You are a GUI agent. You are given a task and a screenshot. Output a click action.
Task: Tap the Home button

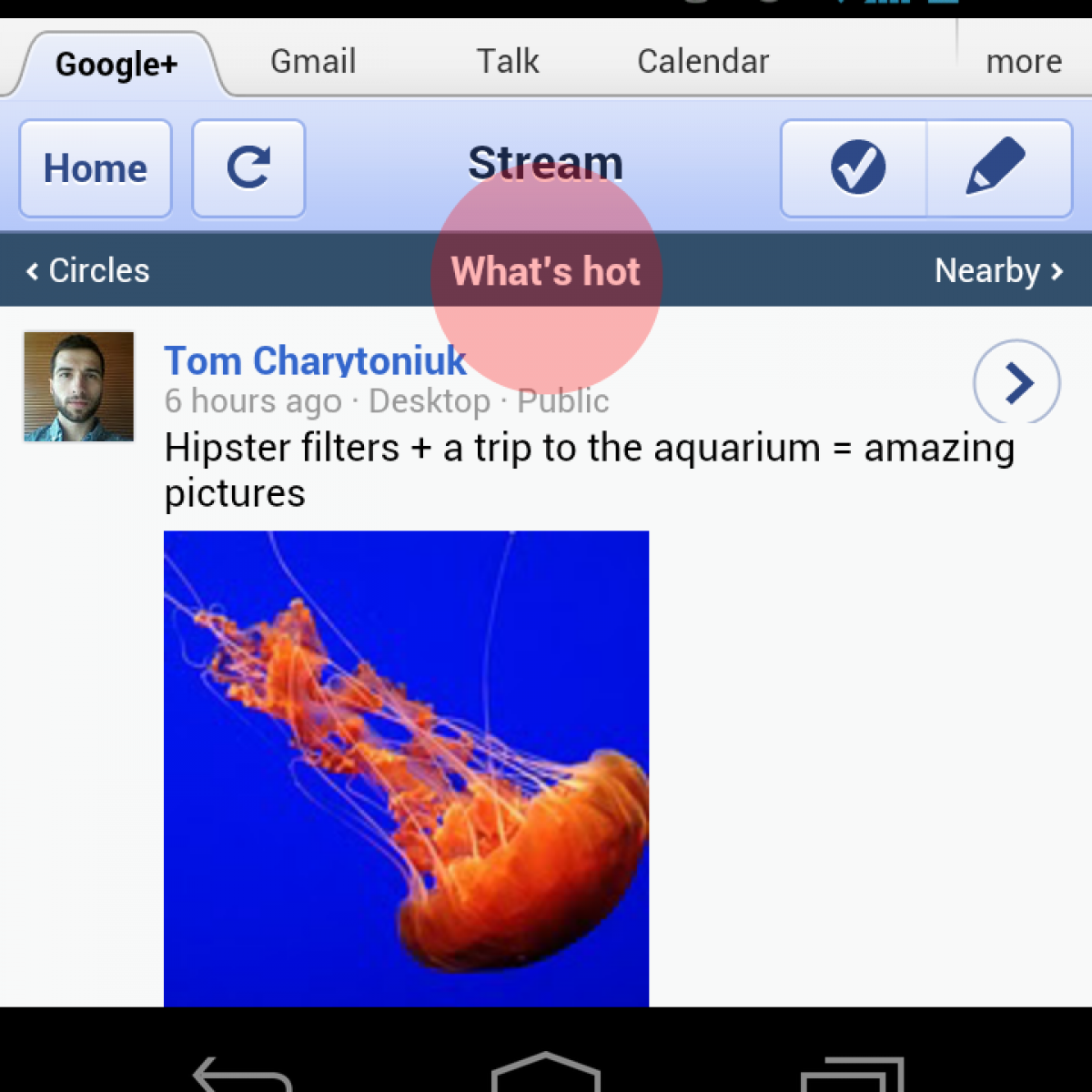click(96, 168)
